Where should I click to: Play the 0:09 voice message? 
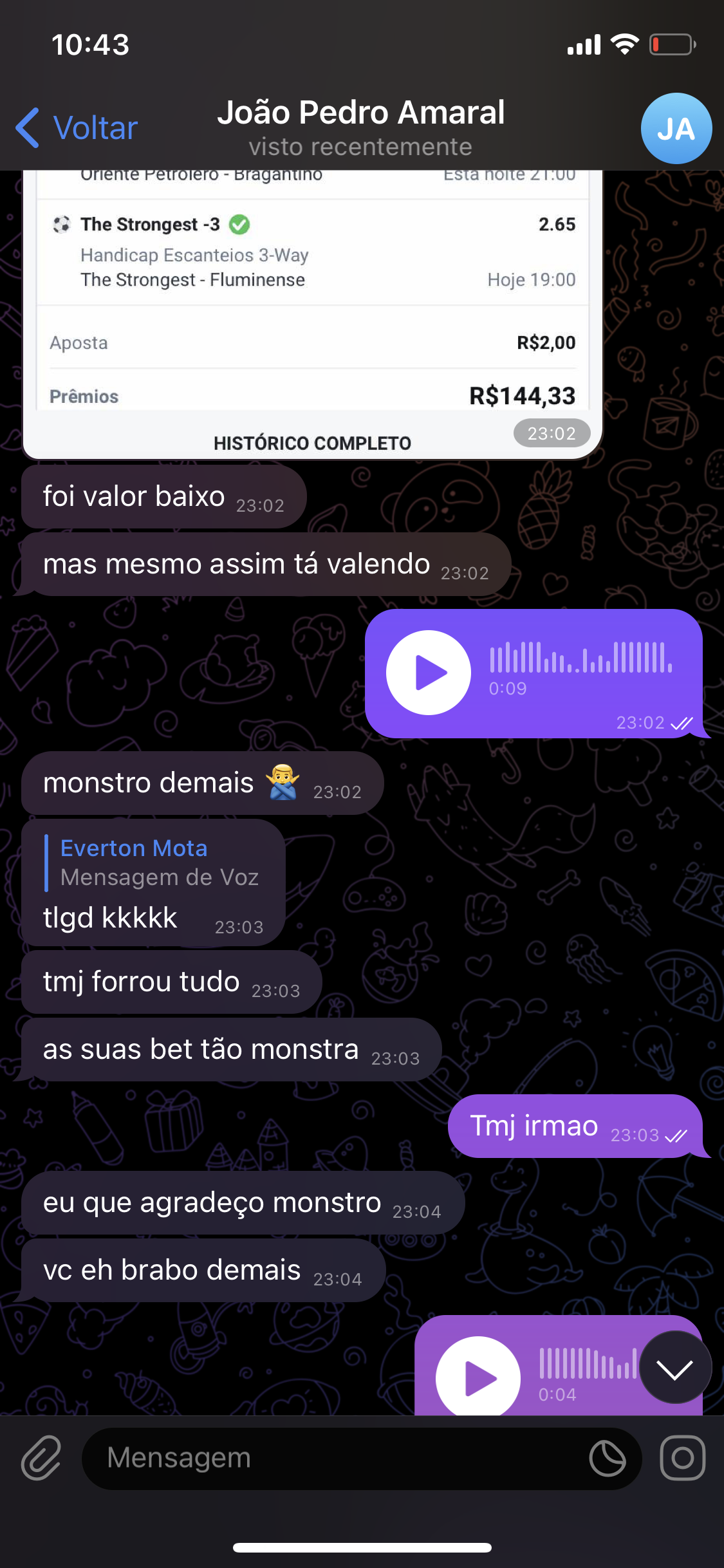point(429,673)
